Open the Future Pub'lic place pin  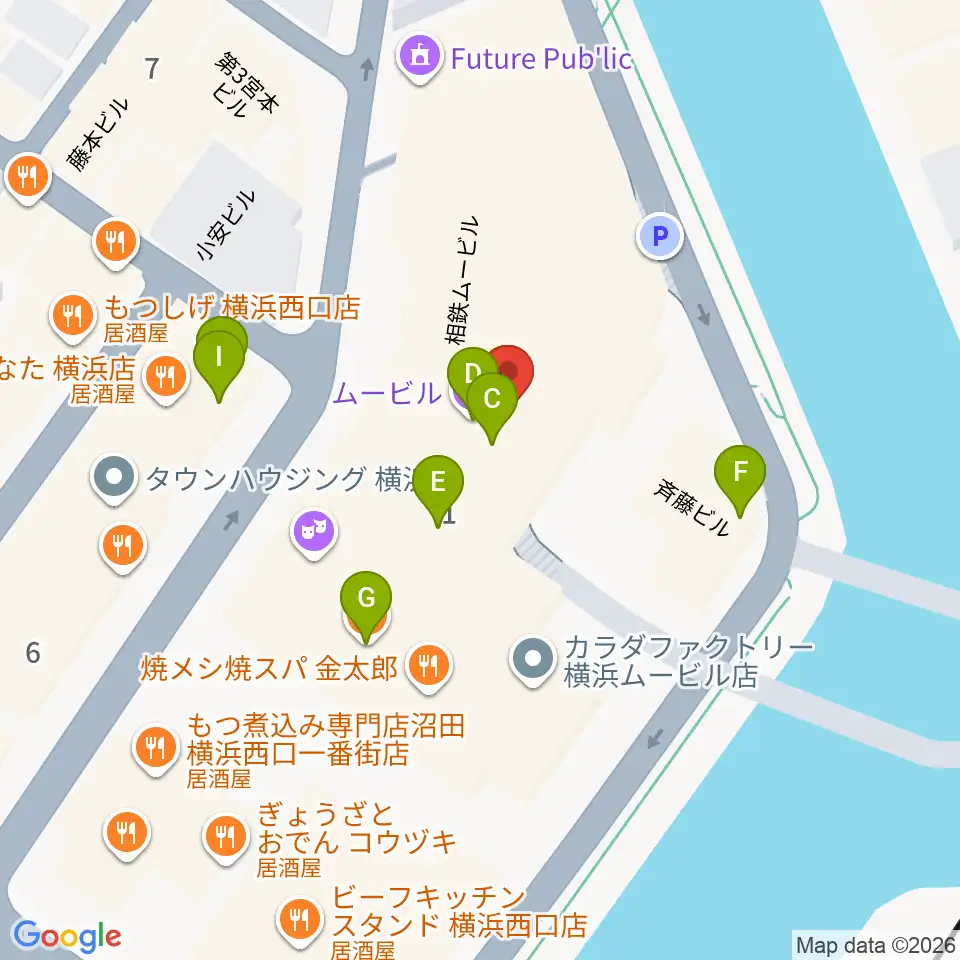419,58
